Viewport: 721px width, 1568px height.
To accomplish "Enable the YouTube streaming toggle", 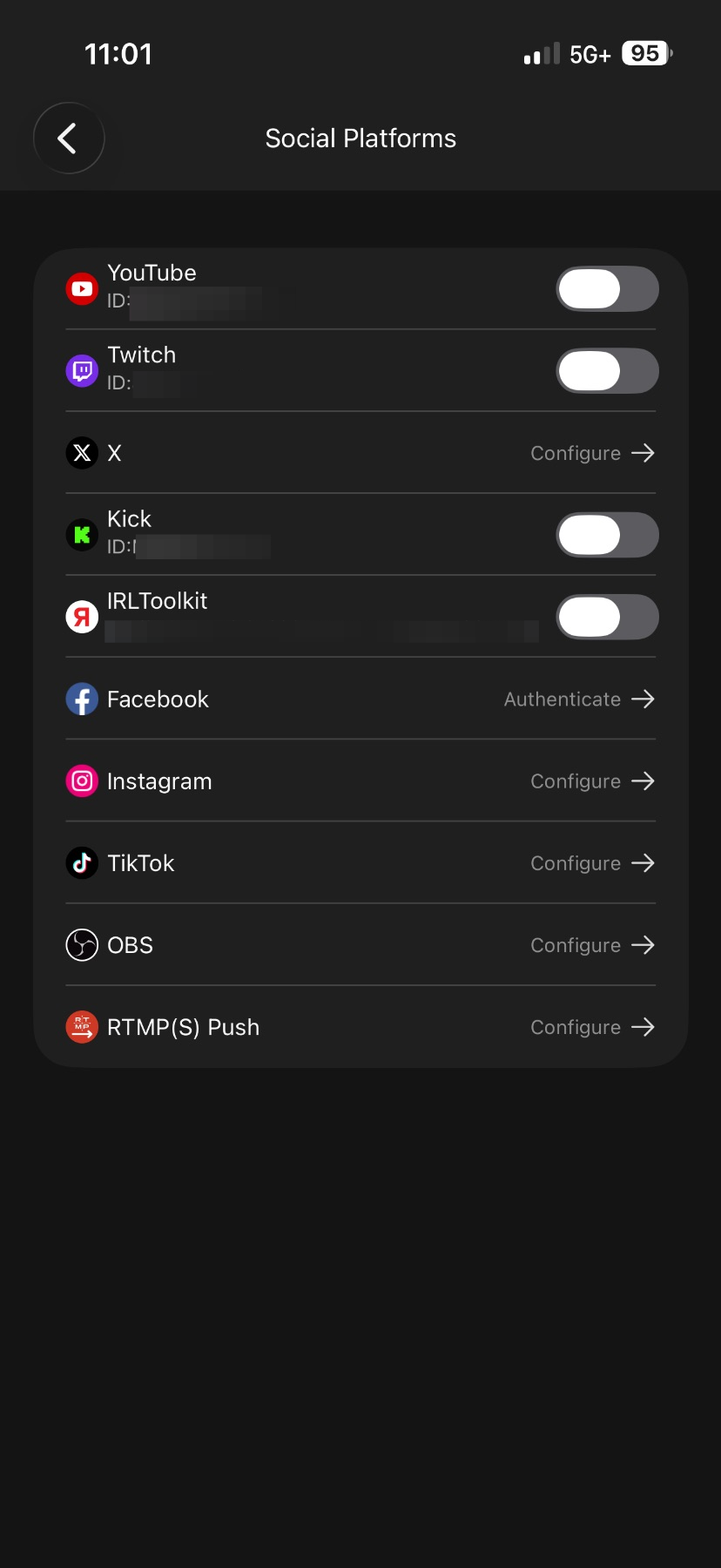I will pos(607,288).
